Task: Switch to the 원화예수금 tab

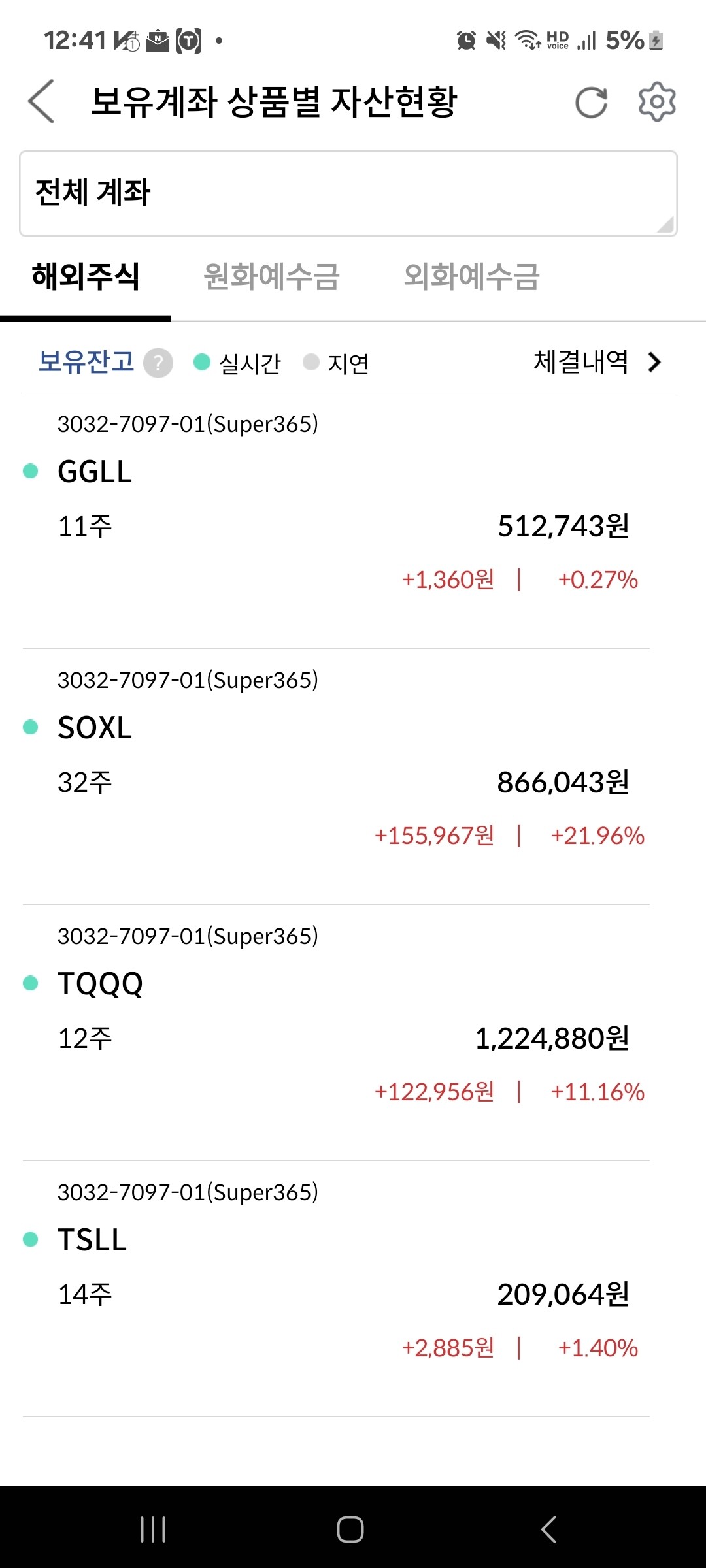Action: [271, 276]
